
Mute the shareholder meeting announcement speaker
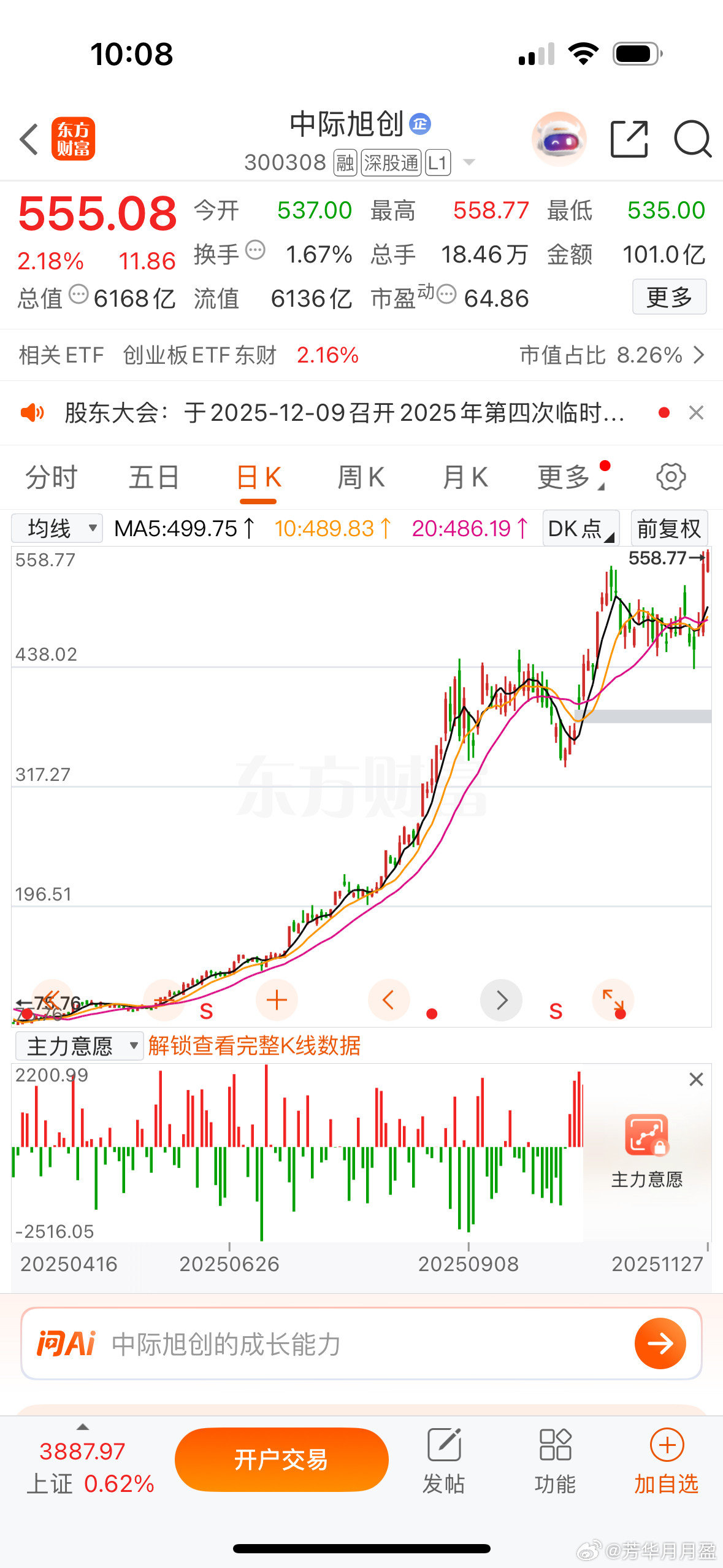[x=34, y=413]
